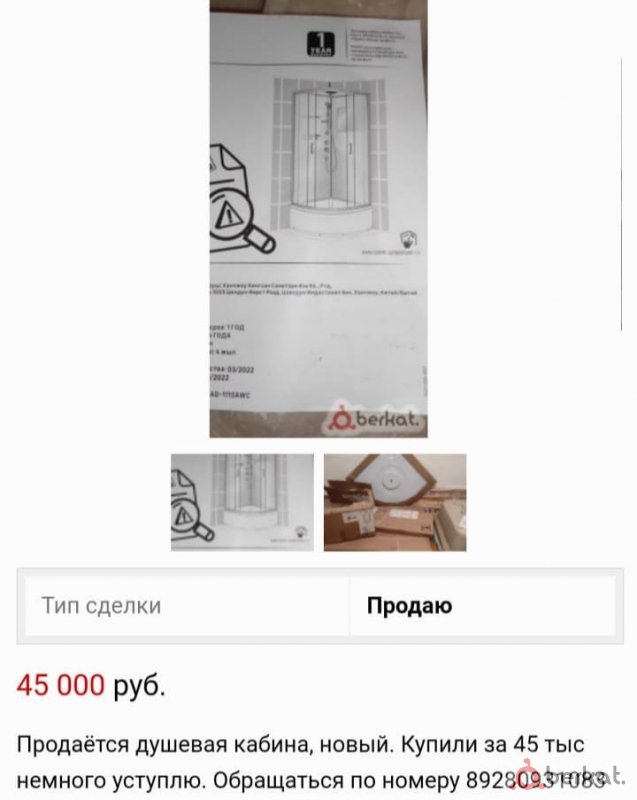637x800 pixels.
Task: Open the main shower cabin photo
Action: point(317,218)
